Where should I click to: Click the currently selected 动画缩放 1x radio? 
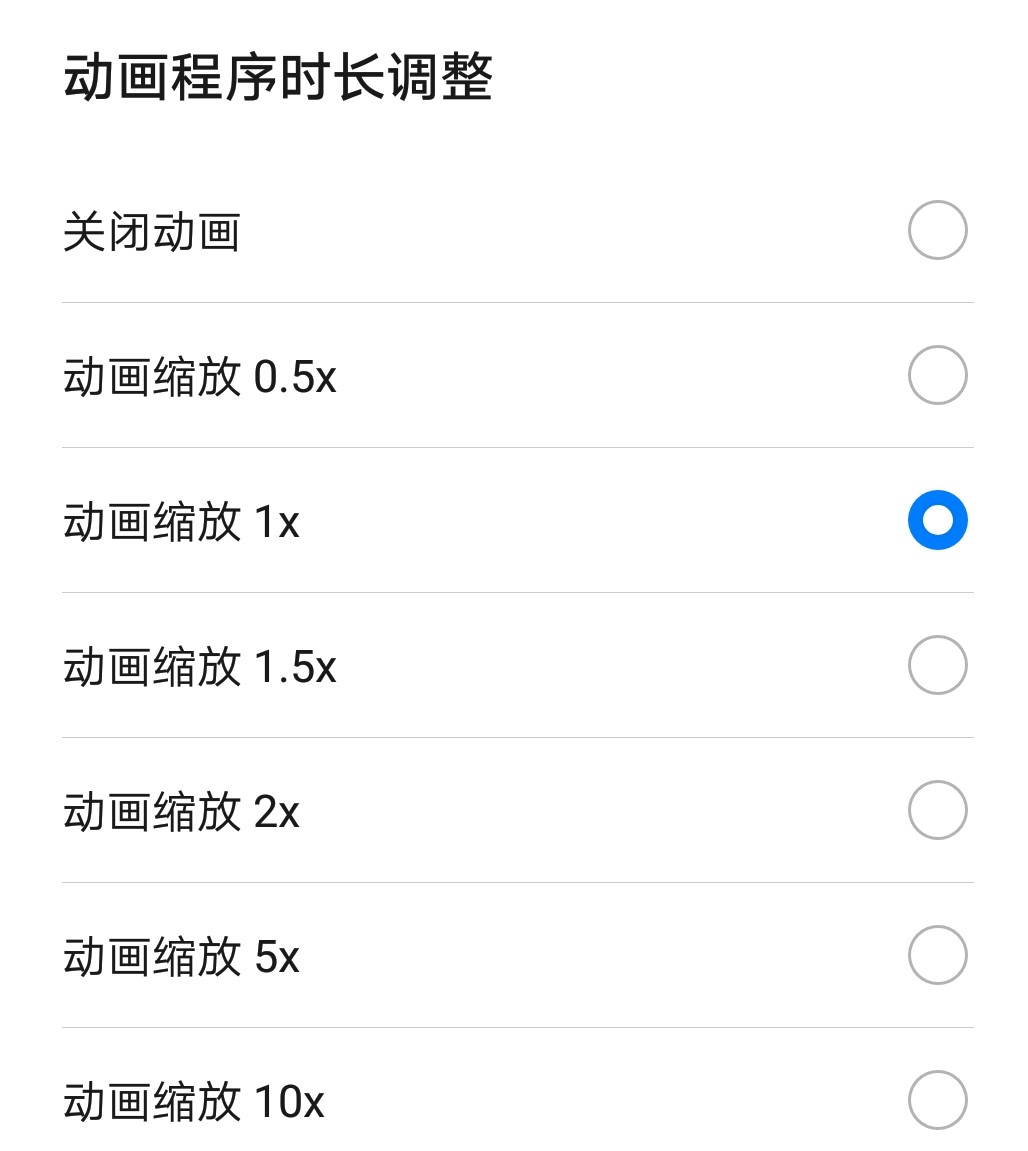point(938,519)
